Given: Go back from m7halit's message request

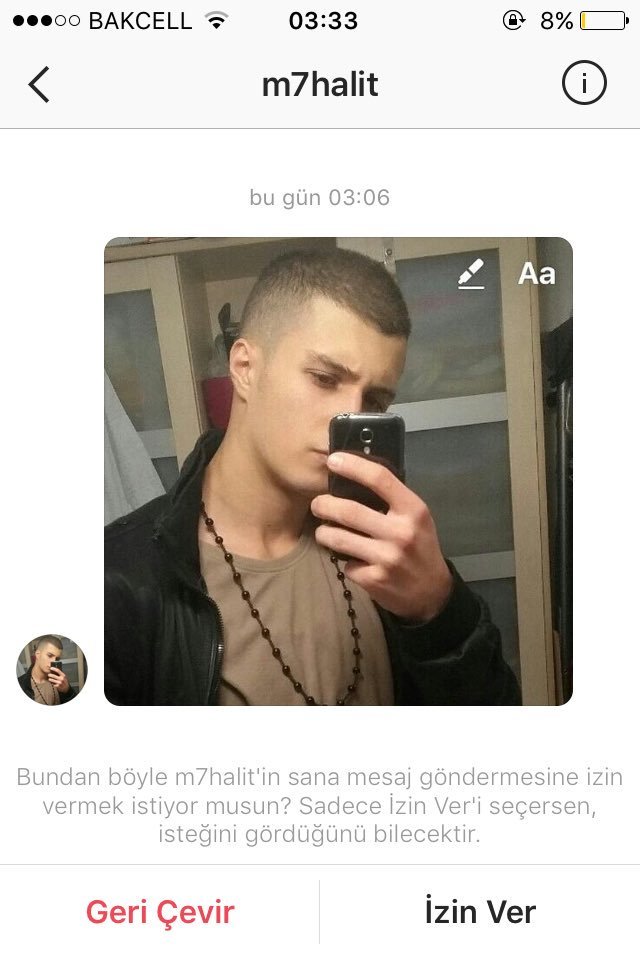Looking at the screenshot, I should 38,85.
